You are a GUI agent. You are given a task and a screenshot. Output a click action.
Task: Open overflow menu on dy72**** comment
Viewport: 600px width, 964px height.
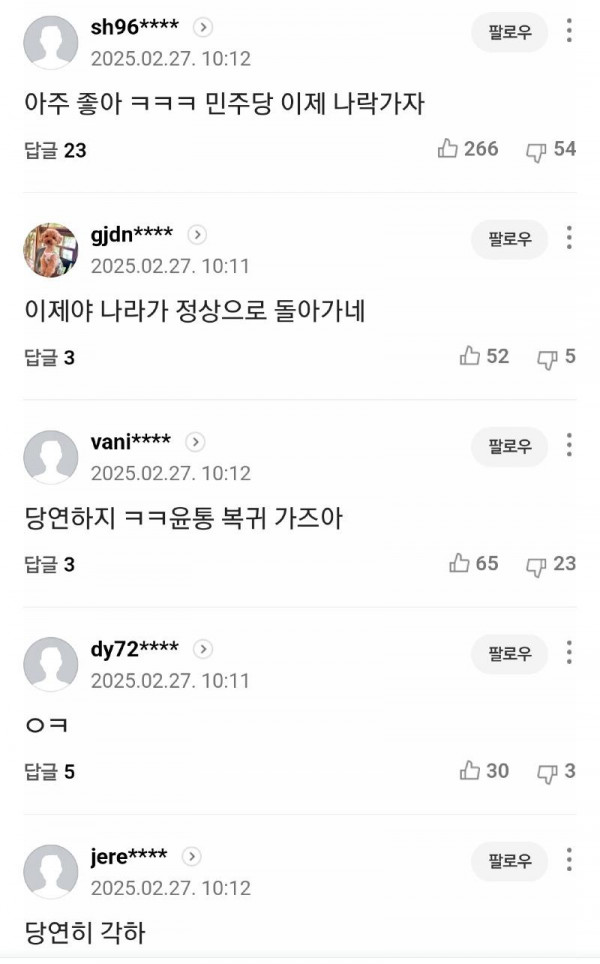[568, 654]
